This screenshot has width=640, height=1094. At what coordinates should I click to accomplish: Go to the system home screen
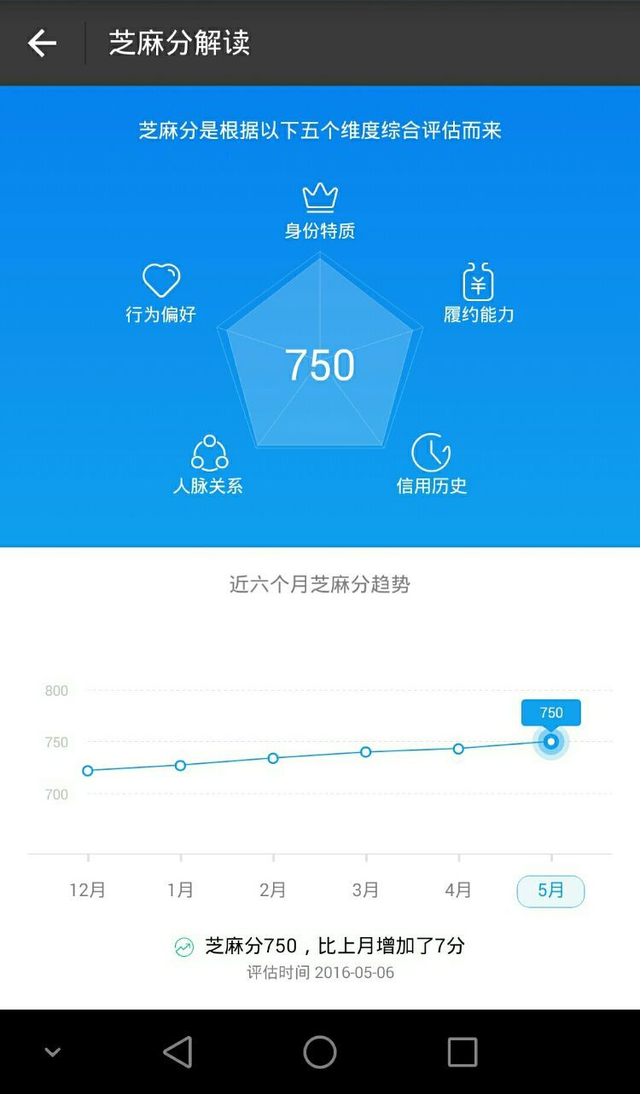pyautogui.click(x=320, y=1052)
